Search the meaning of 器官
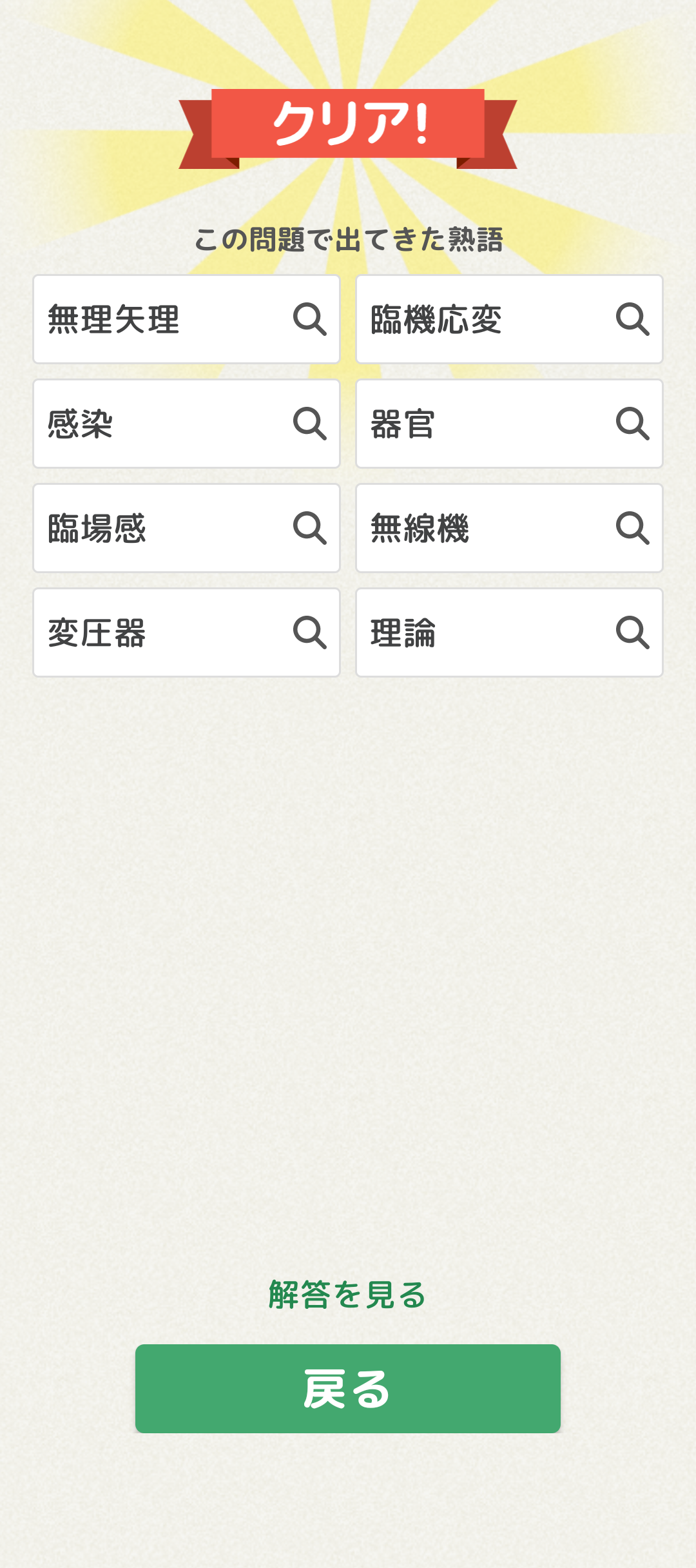This screenshot has width=696, height=1568. 509,424
